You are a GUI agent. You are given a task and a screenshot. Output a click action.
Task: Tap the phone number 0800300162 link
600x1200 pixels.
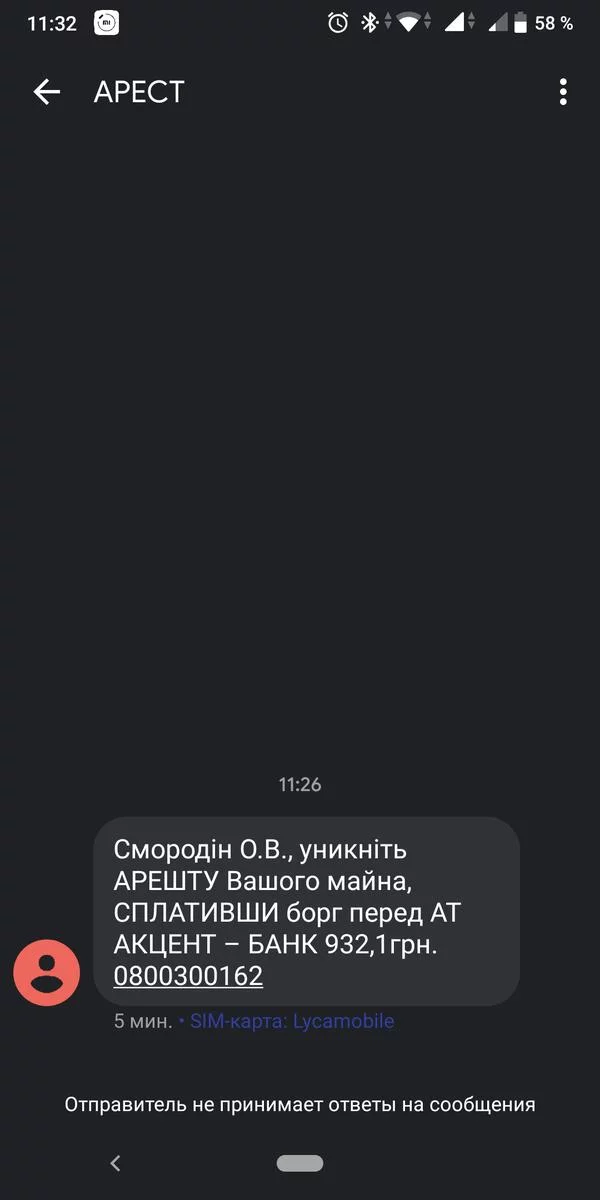[x=188, y=976]
